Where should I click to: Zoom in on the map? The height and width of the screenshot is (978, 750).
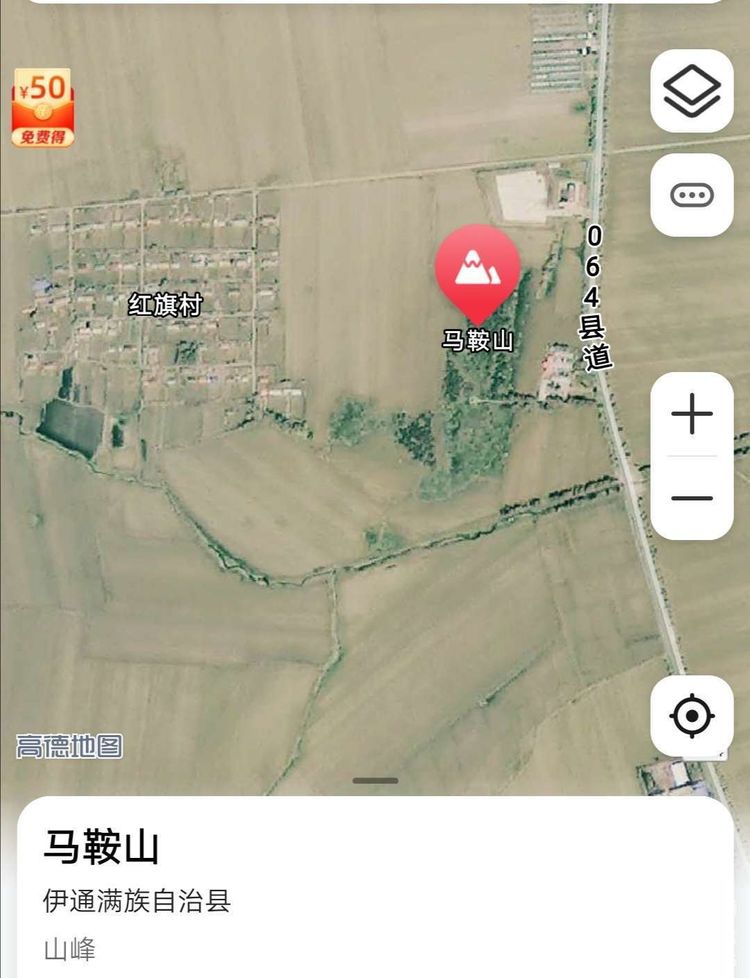(x=691, y=414)
